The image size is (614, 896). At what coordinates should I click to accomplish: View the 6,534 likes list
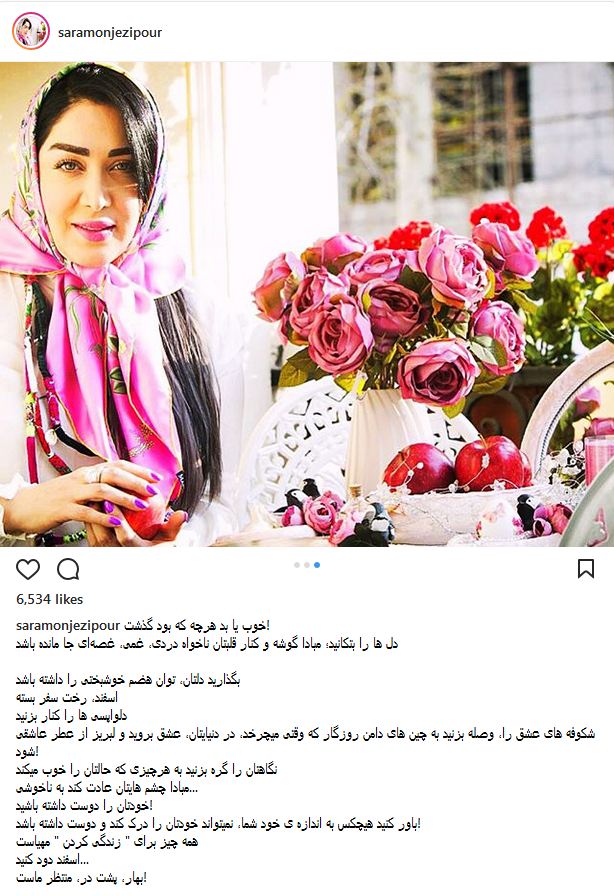pyautogui.click(x=50, y=600)
